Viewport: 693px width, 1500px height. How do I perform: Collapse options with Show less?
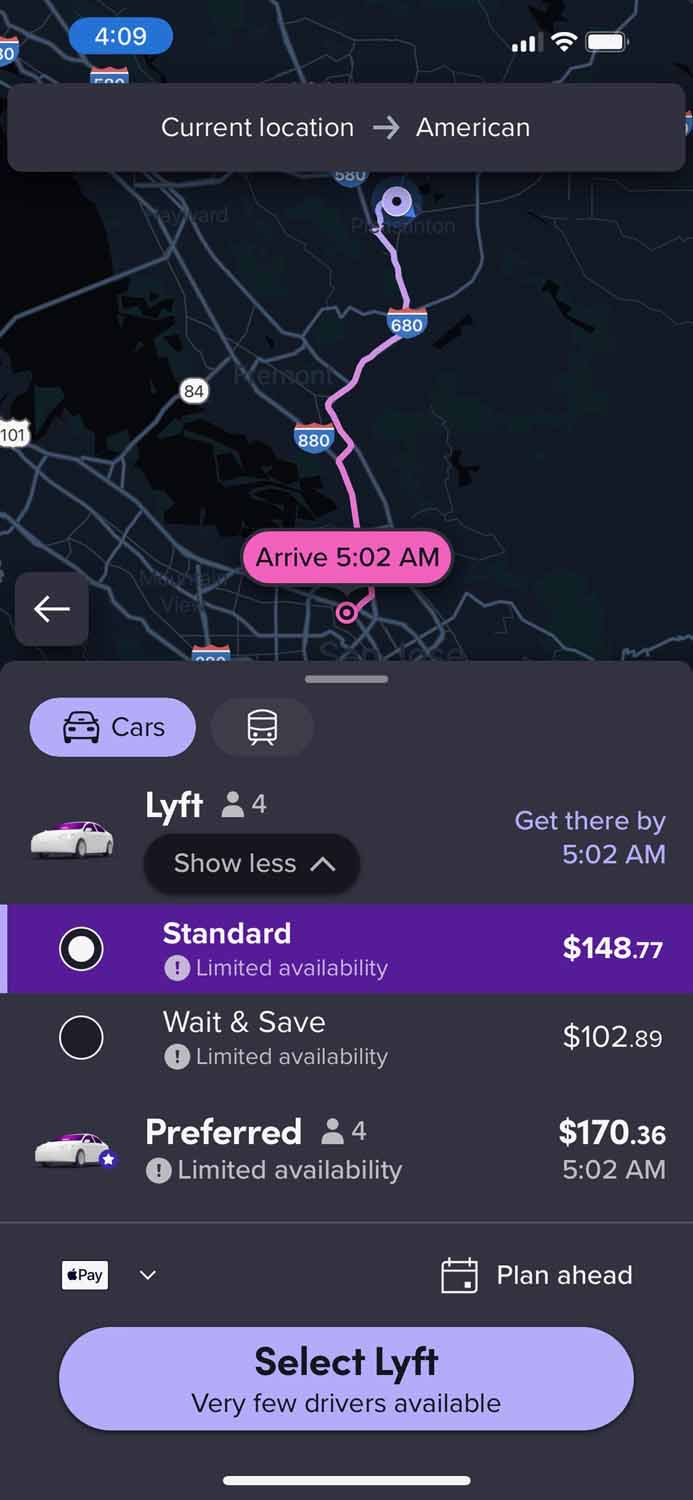[252, 864]
